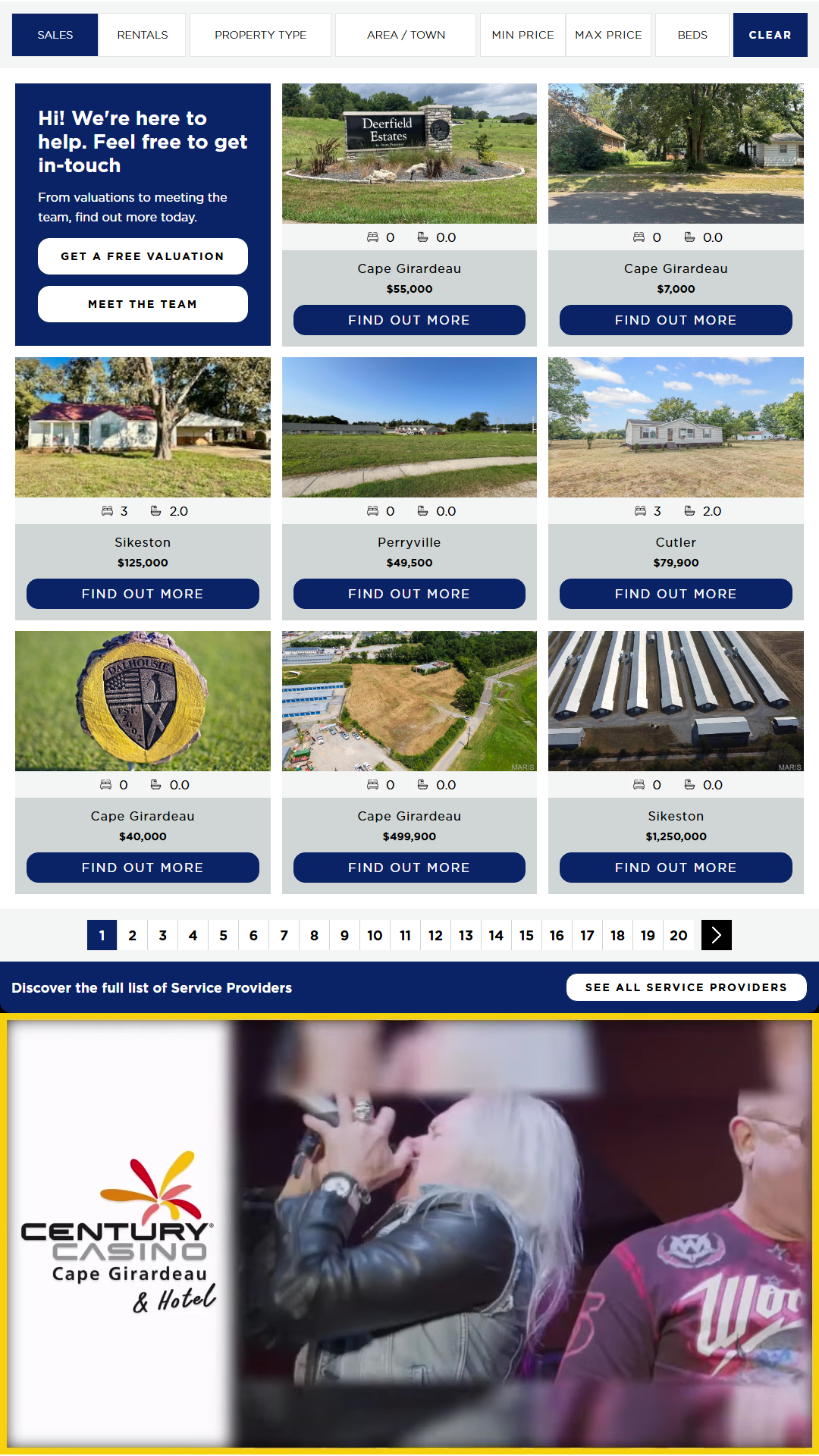The width and height of the screenshot is (819, 1456).
Task: Find out more about the Cutler listing
Action: click(x=675, y=594)
